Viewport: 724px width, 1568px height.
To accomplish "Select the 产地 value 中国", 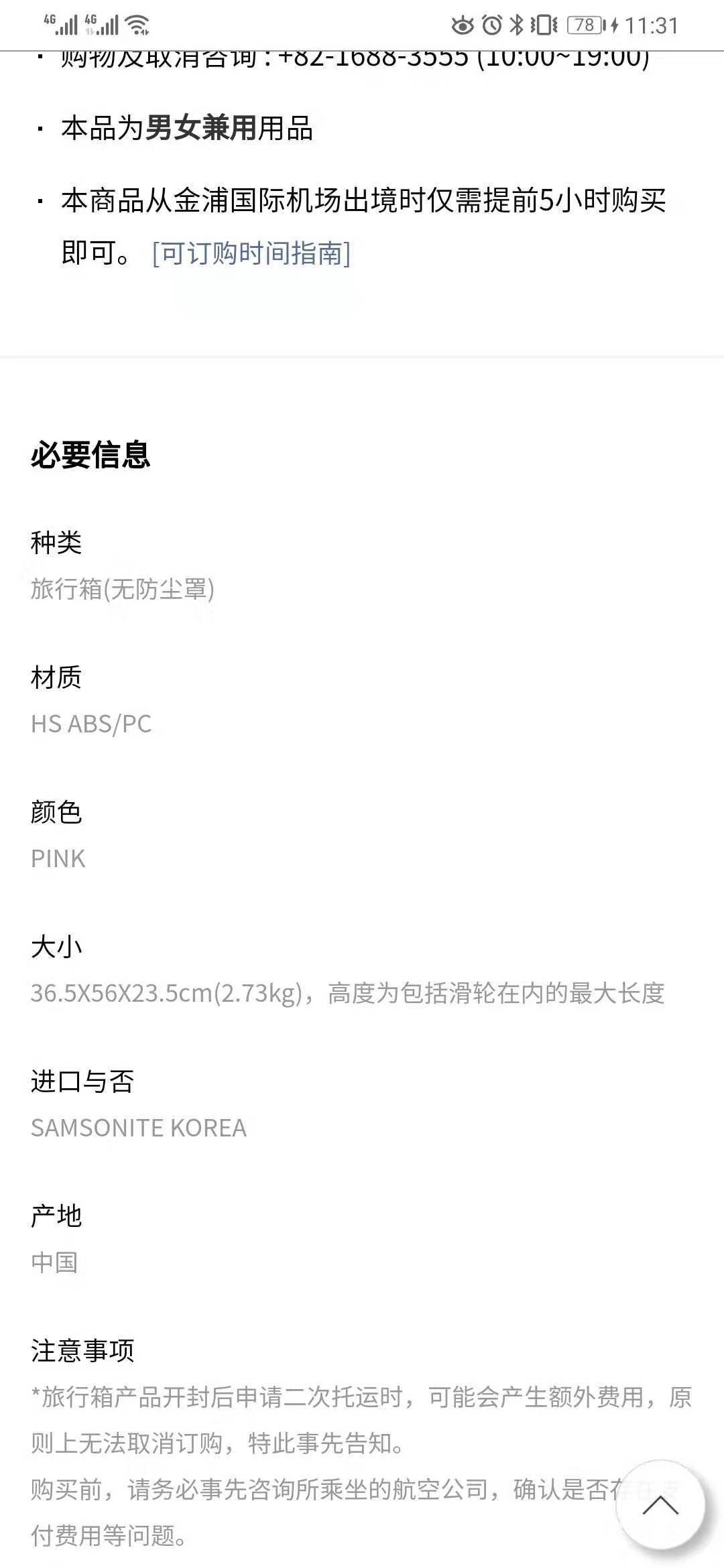I will pyautogui.click(x=55, y=1262).
